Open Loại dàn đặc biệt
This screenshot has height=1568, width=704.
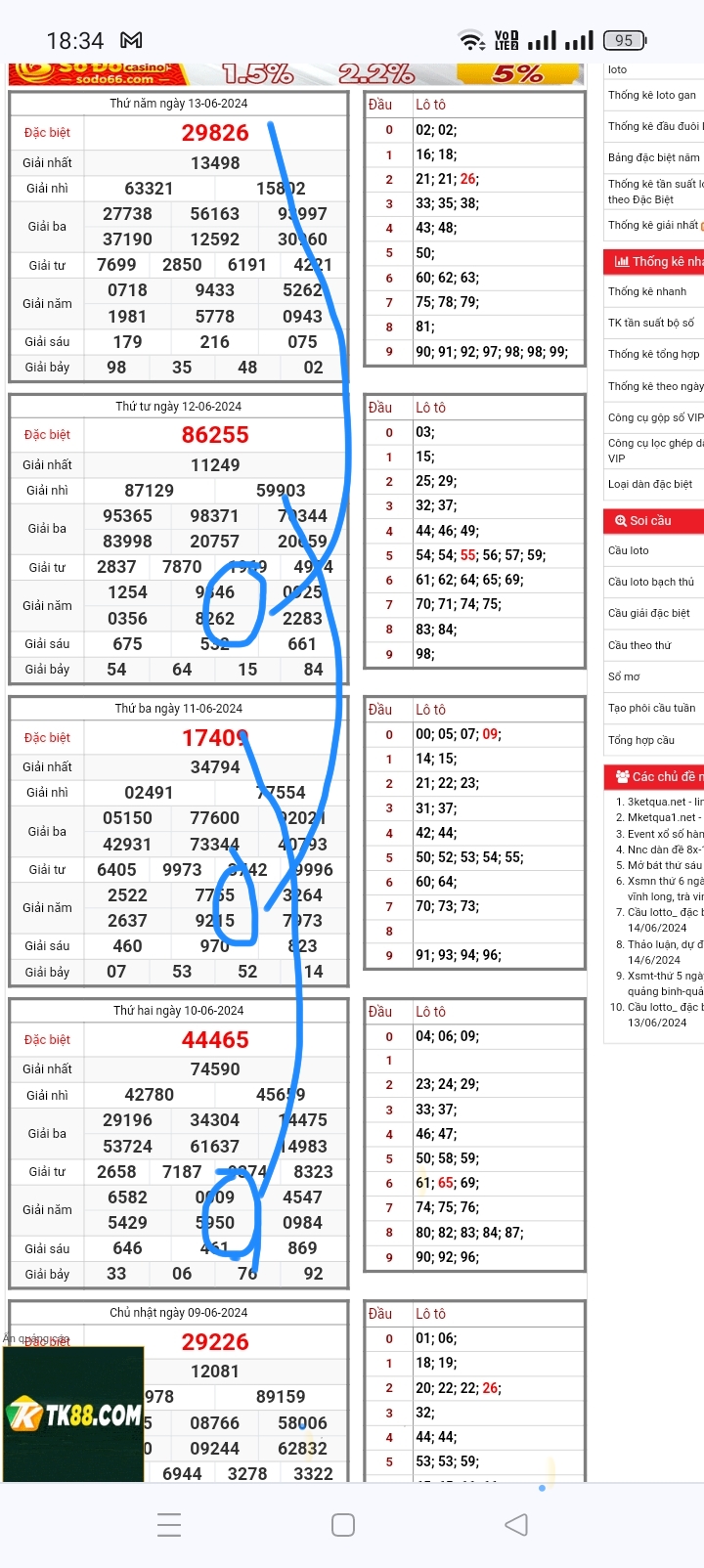point(650,484)
